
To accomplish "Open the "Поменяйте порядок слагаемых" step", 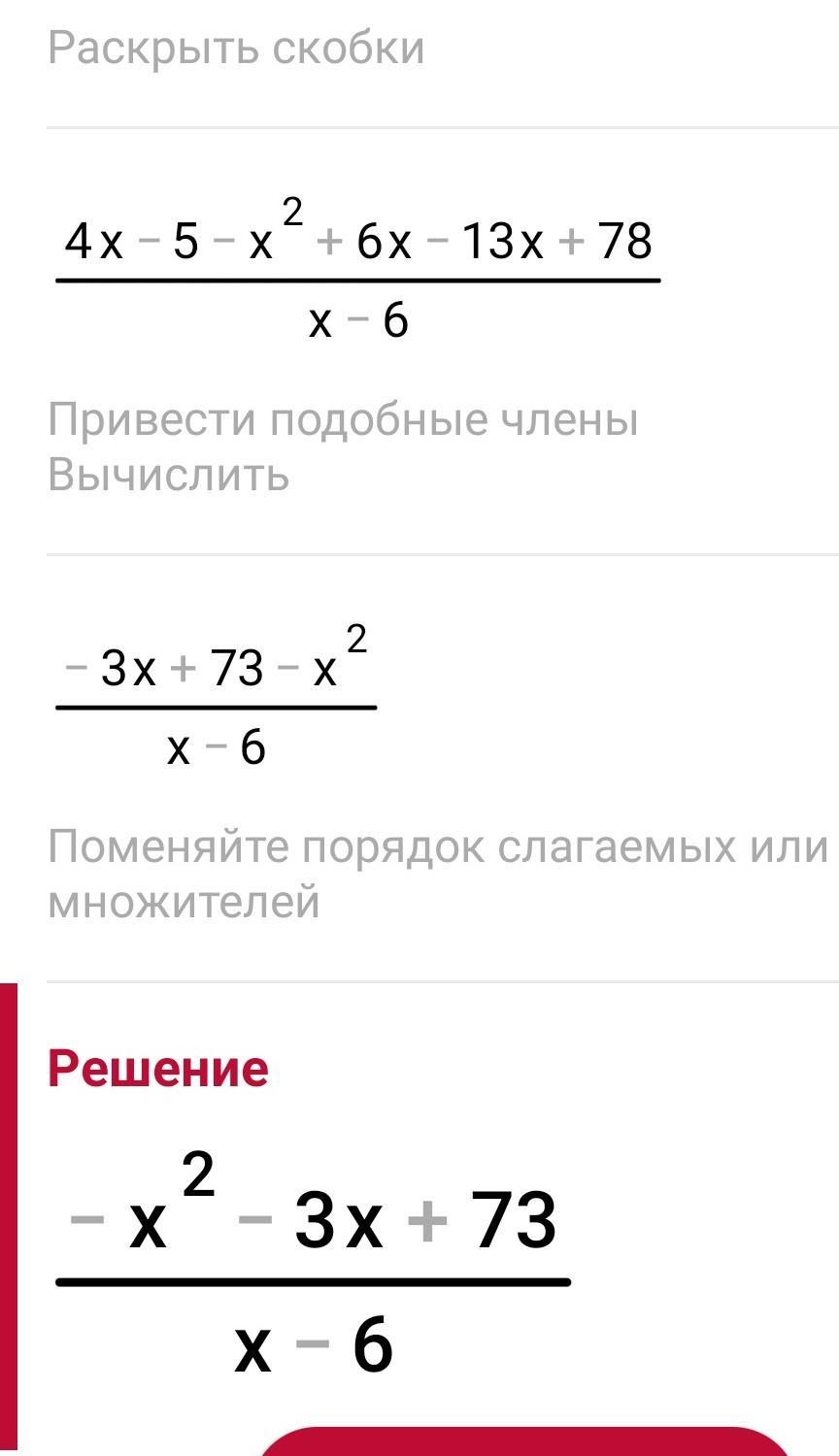I will (x=437, y=847).
